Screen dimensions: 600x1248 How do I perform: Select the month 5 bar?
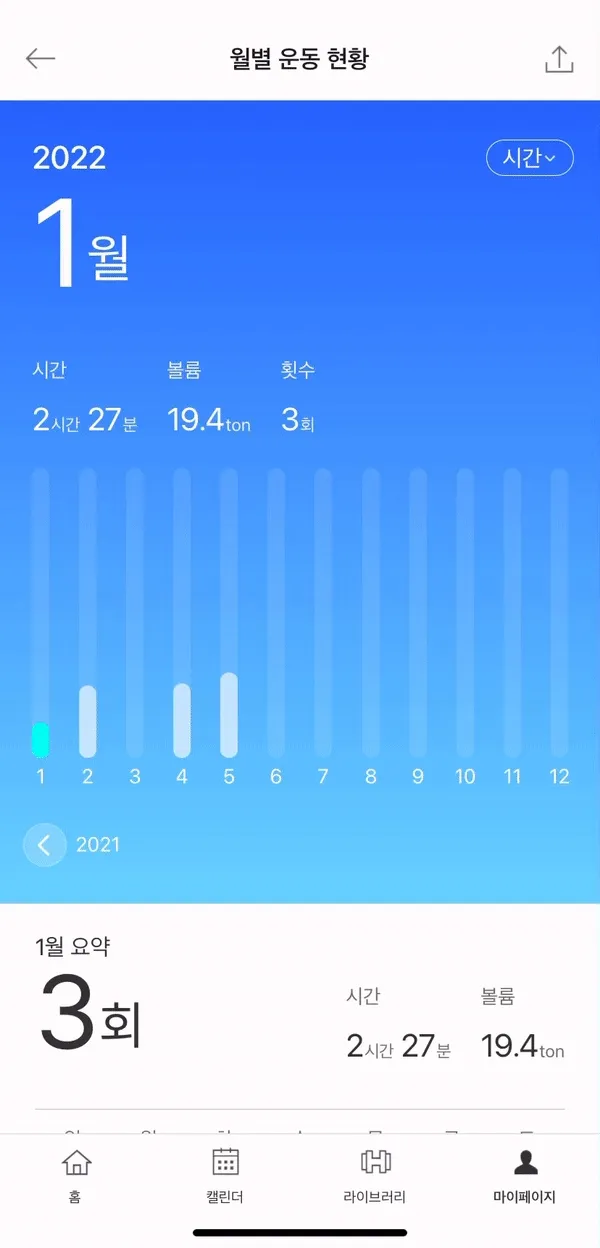tap(229, 715)
